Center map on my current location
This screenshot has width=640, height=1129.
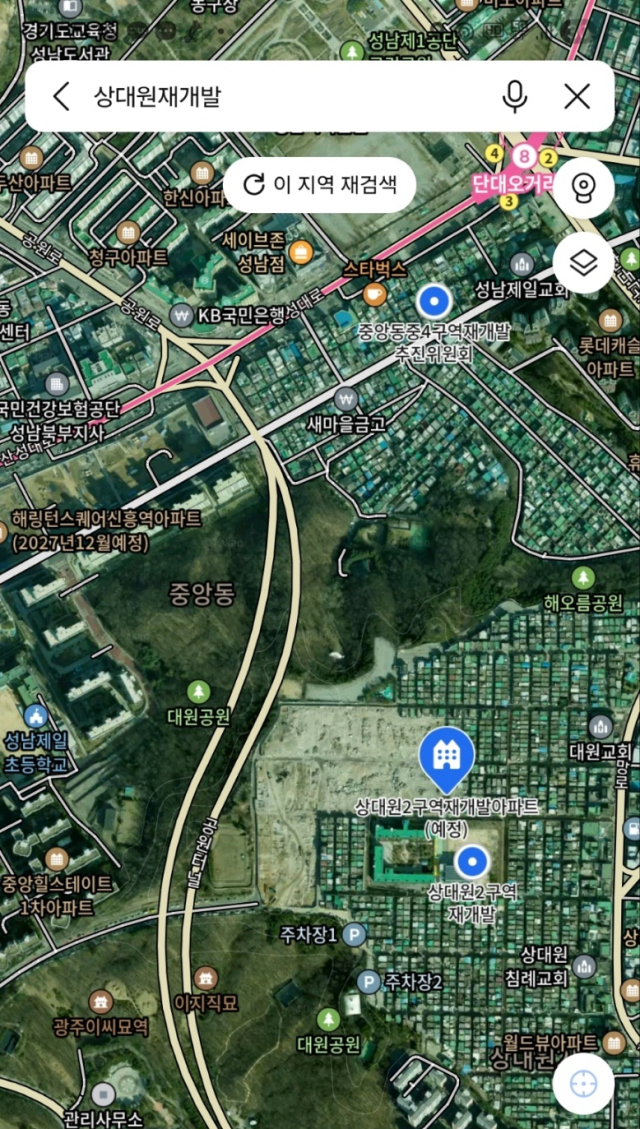click(x=583, y=1083)
